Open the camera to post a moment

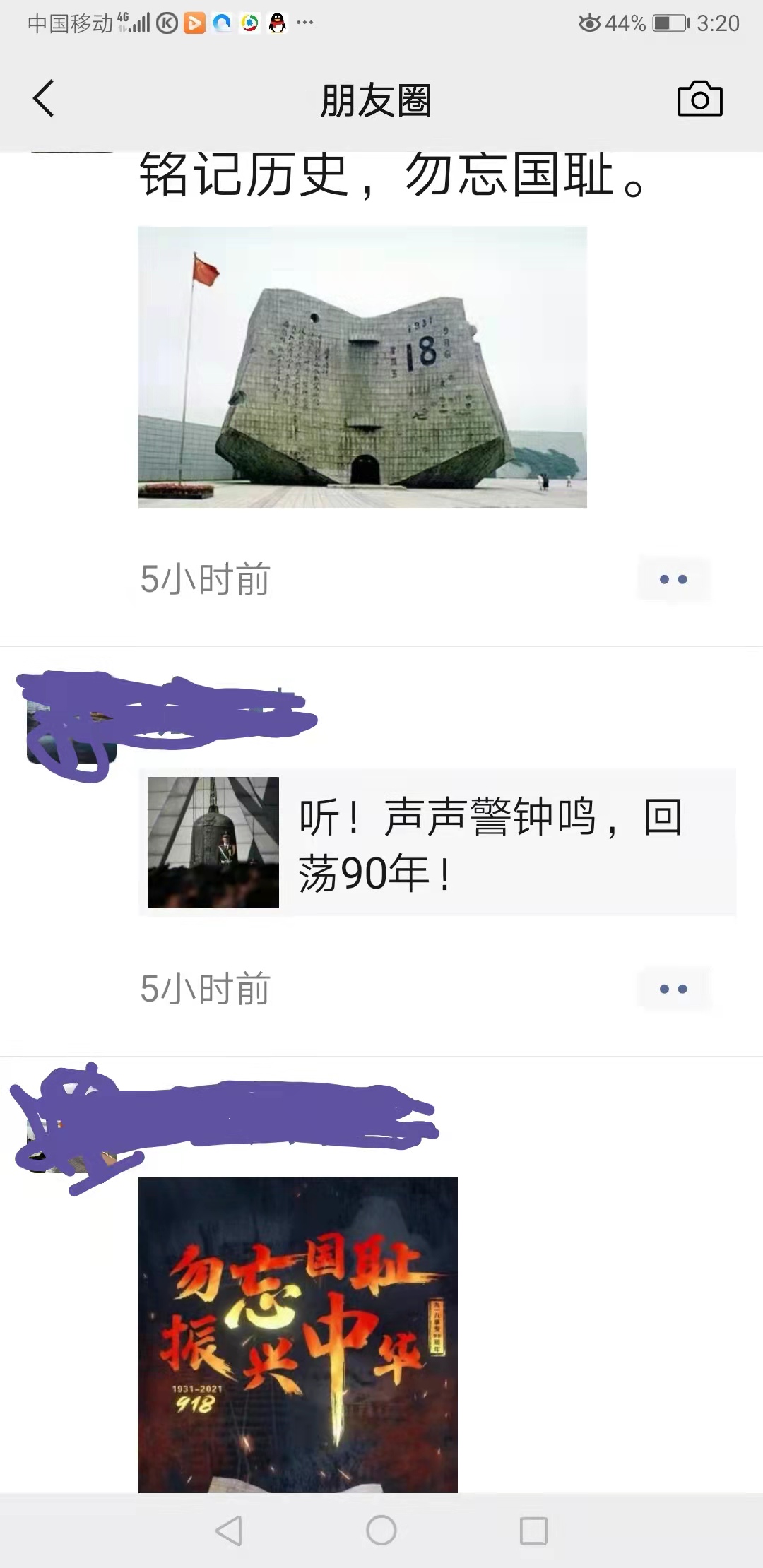point(699,99)
